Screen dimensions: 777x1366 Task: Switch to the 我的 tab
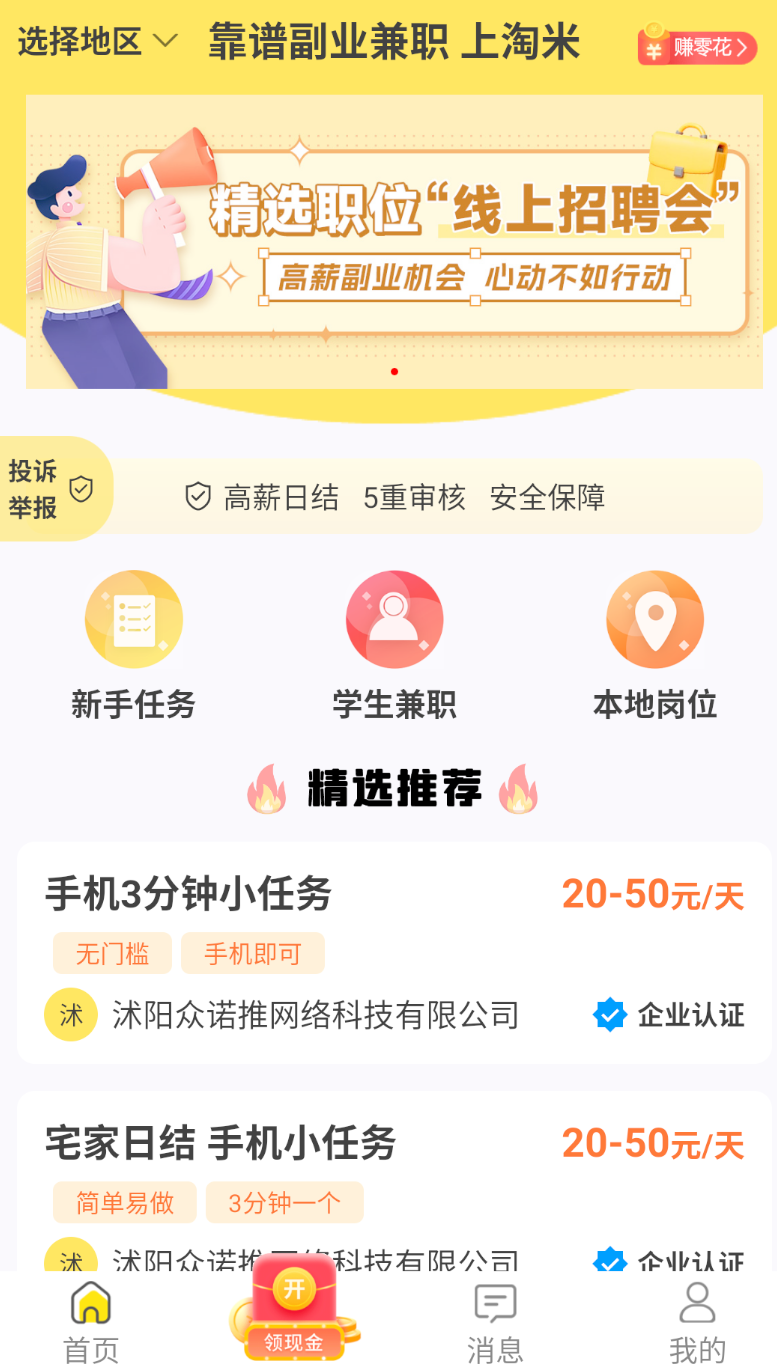click(697, 1320)
